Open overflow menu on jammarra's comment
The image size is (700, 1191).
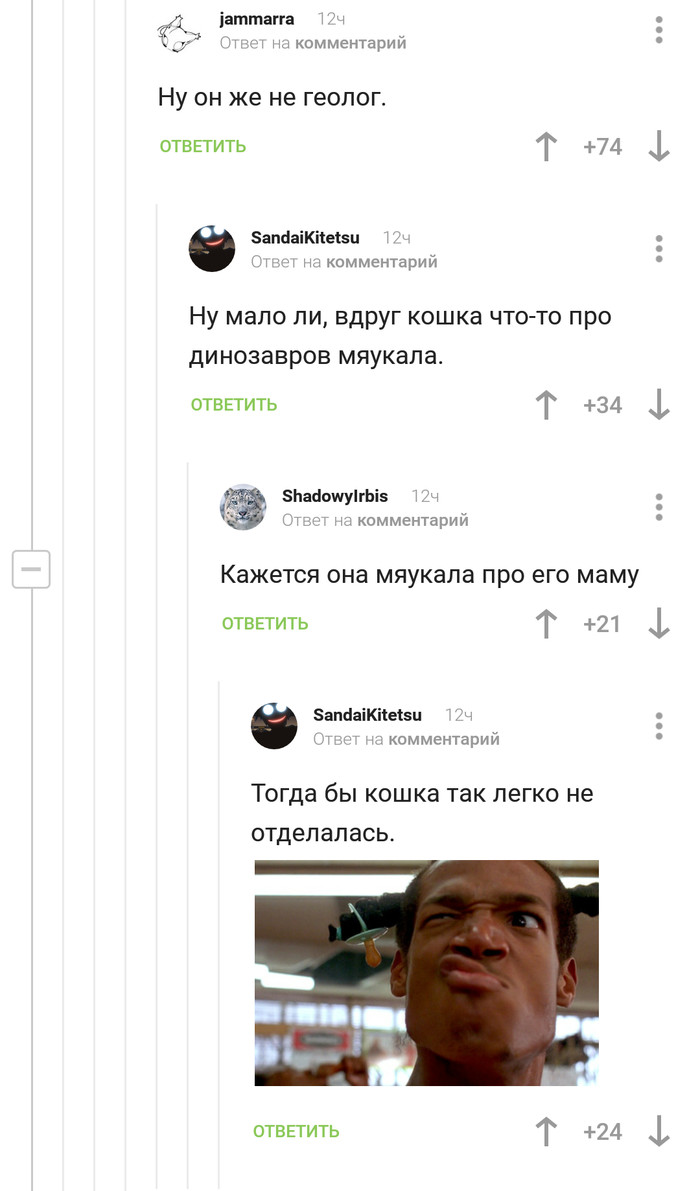(x=659, y=30)
